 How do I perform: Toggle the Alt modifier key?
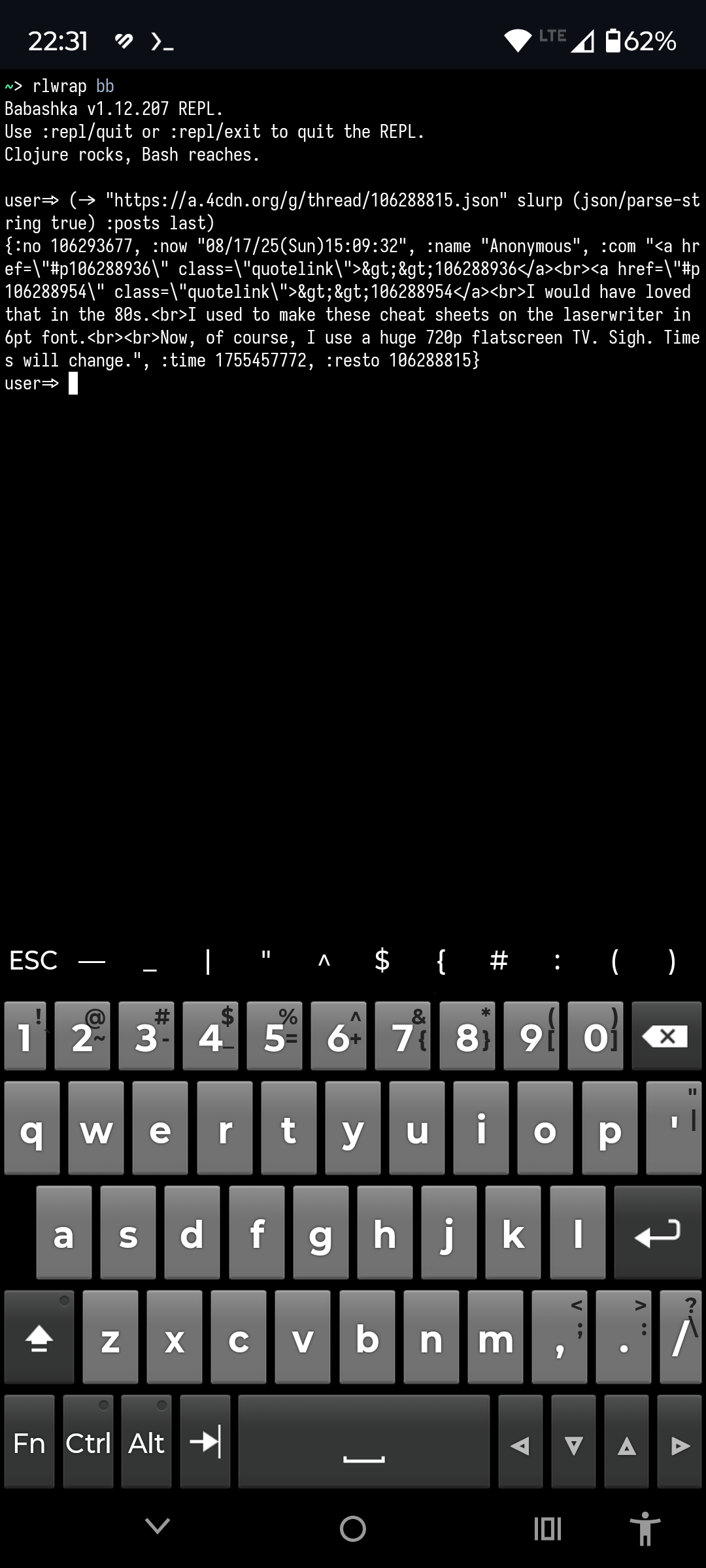[x=146, y=1443]
